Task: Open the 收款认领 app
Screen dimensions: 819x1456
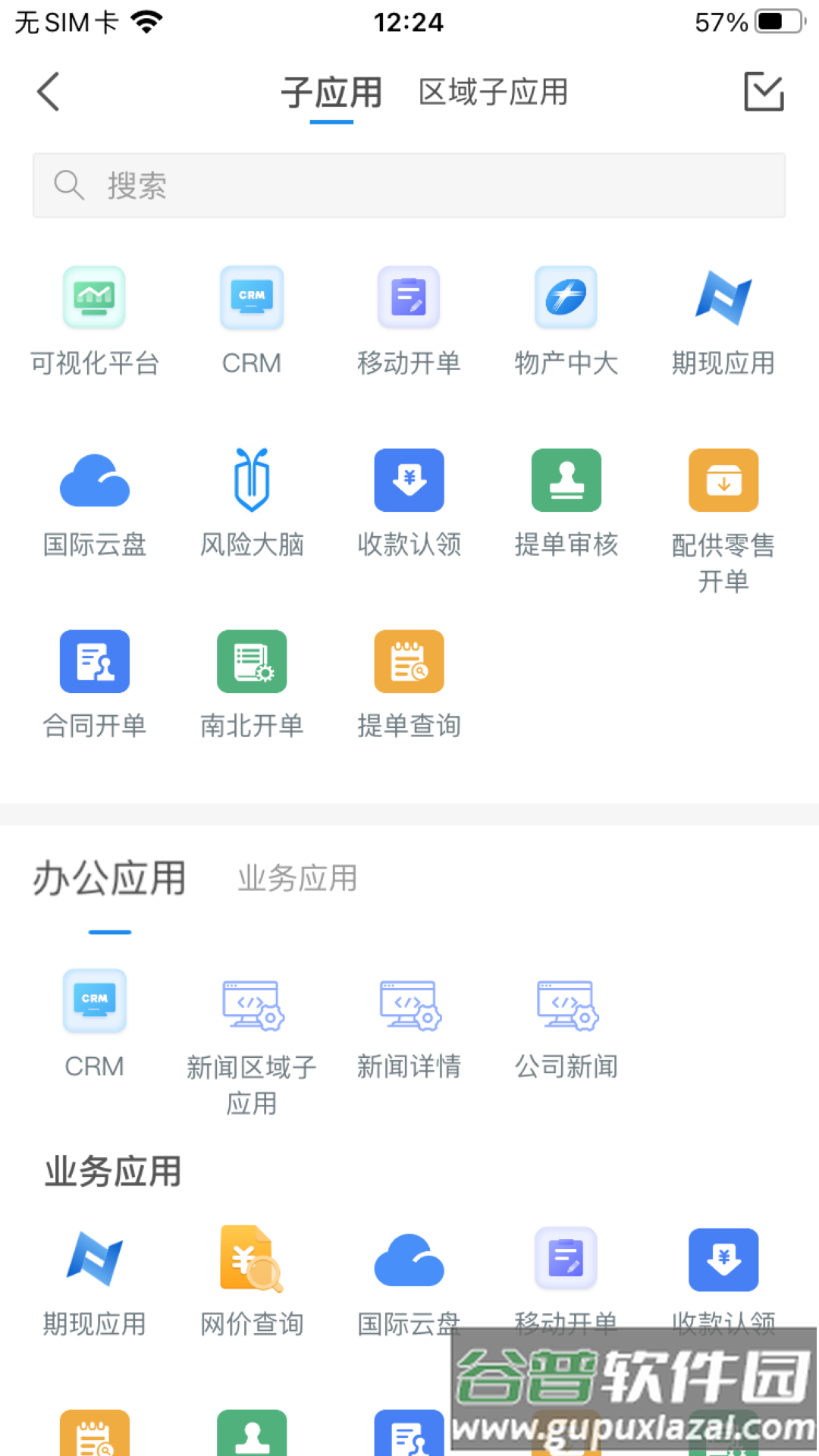Action: [409, 500]
